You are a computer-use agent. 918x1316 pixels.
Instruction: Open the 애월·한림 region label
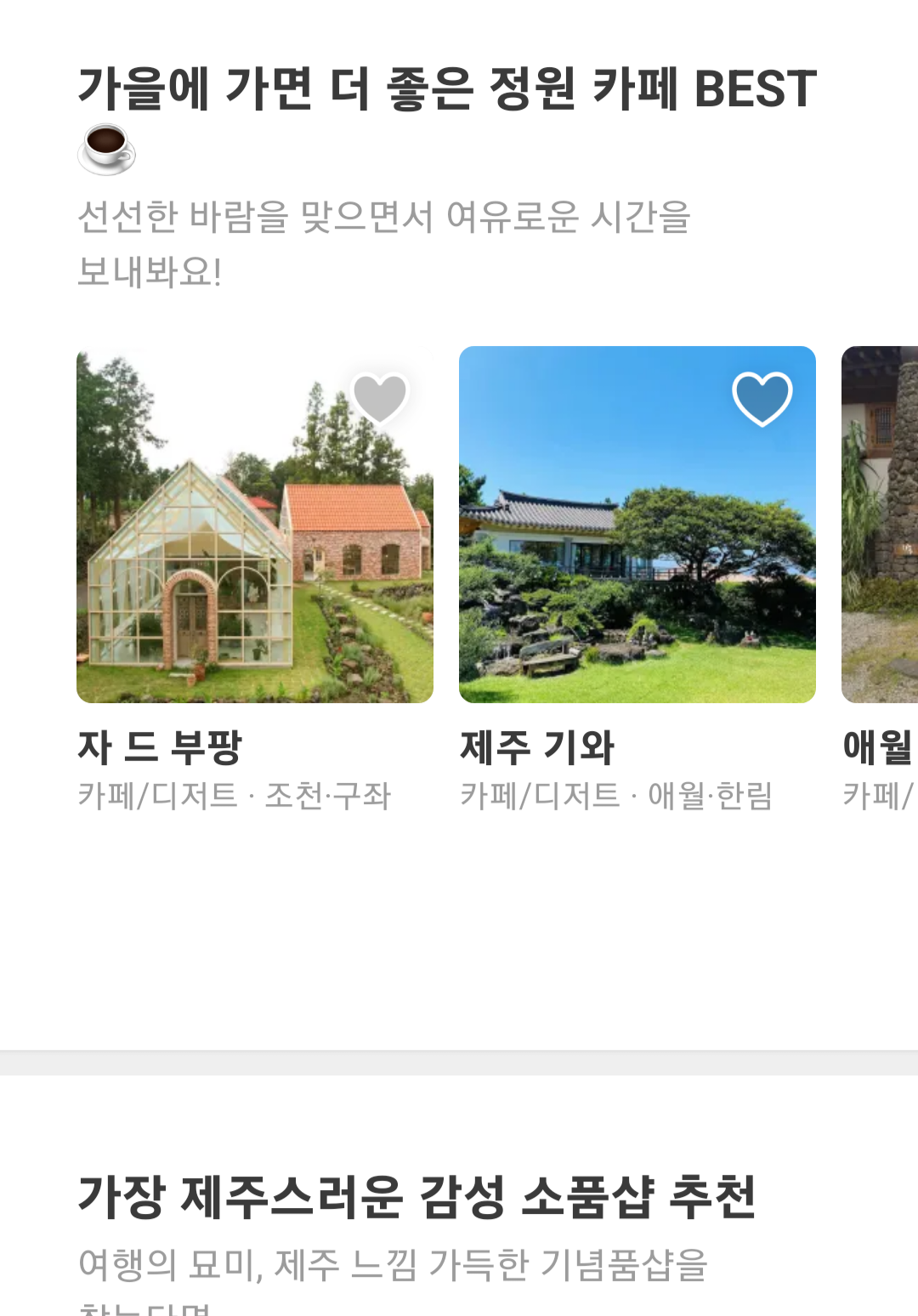point(721,797)
